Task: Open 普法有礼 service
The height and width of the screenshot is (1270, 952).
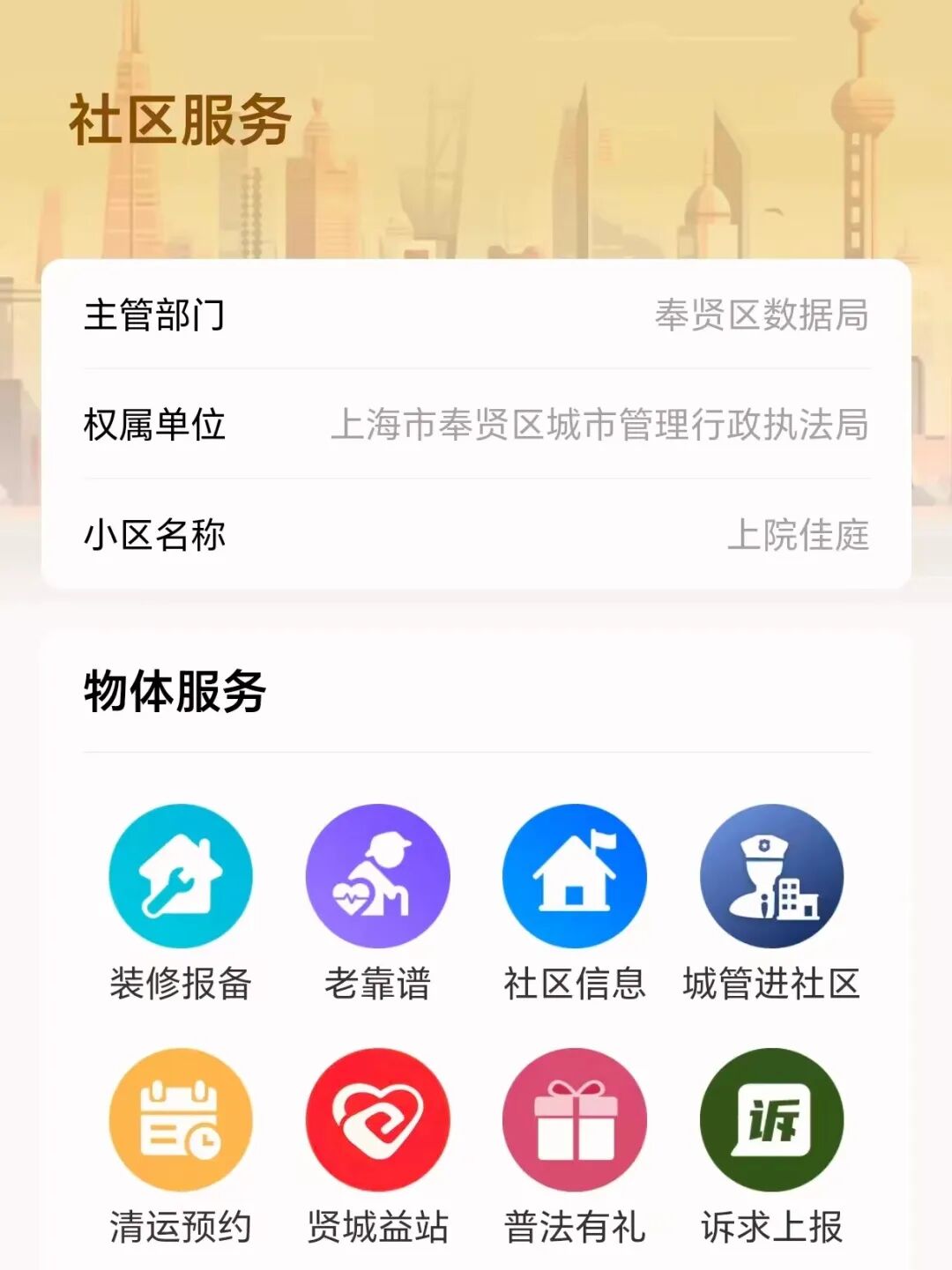Action: (x=574, y=1120)
